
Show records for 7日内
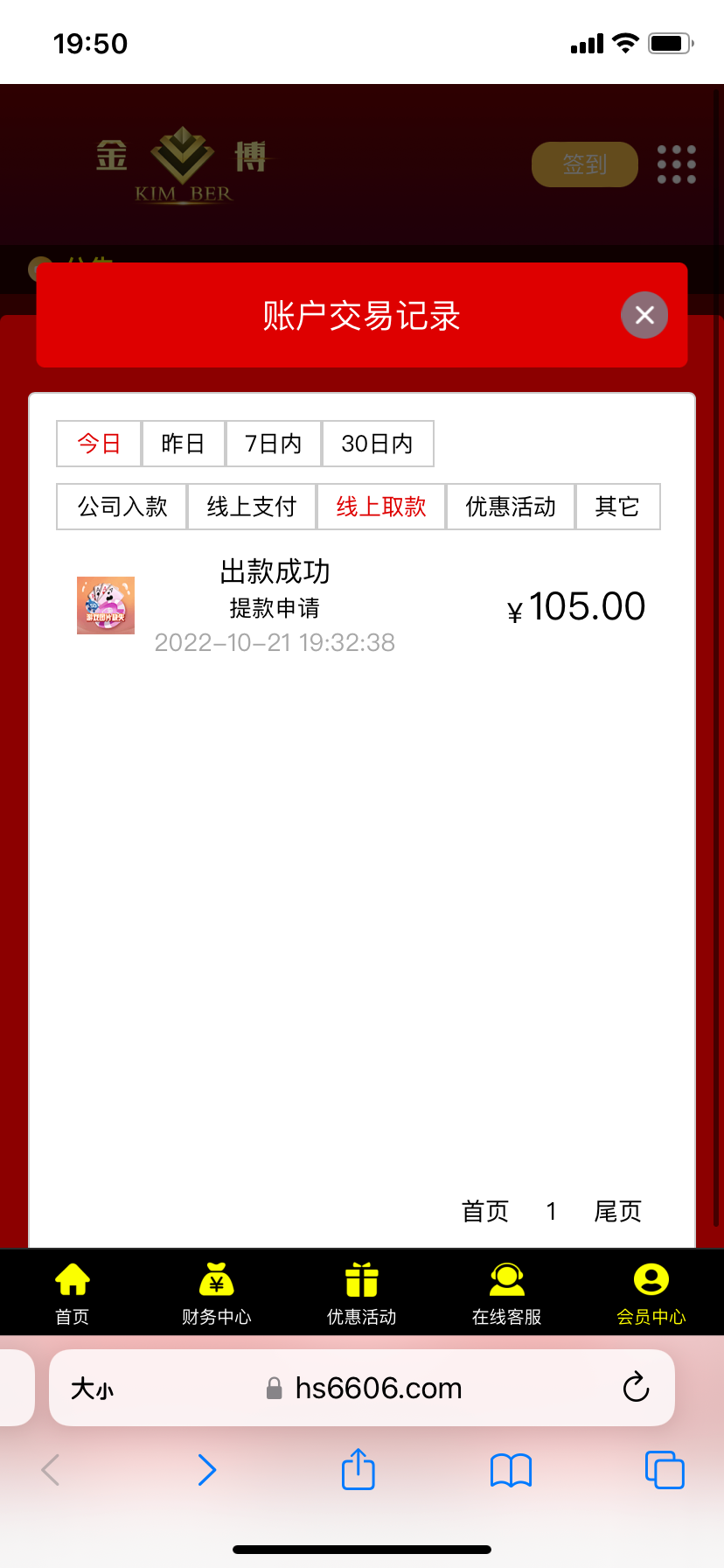coord(273,444)
